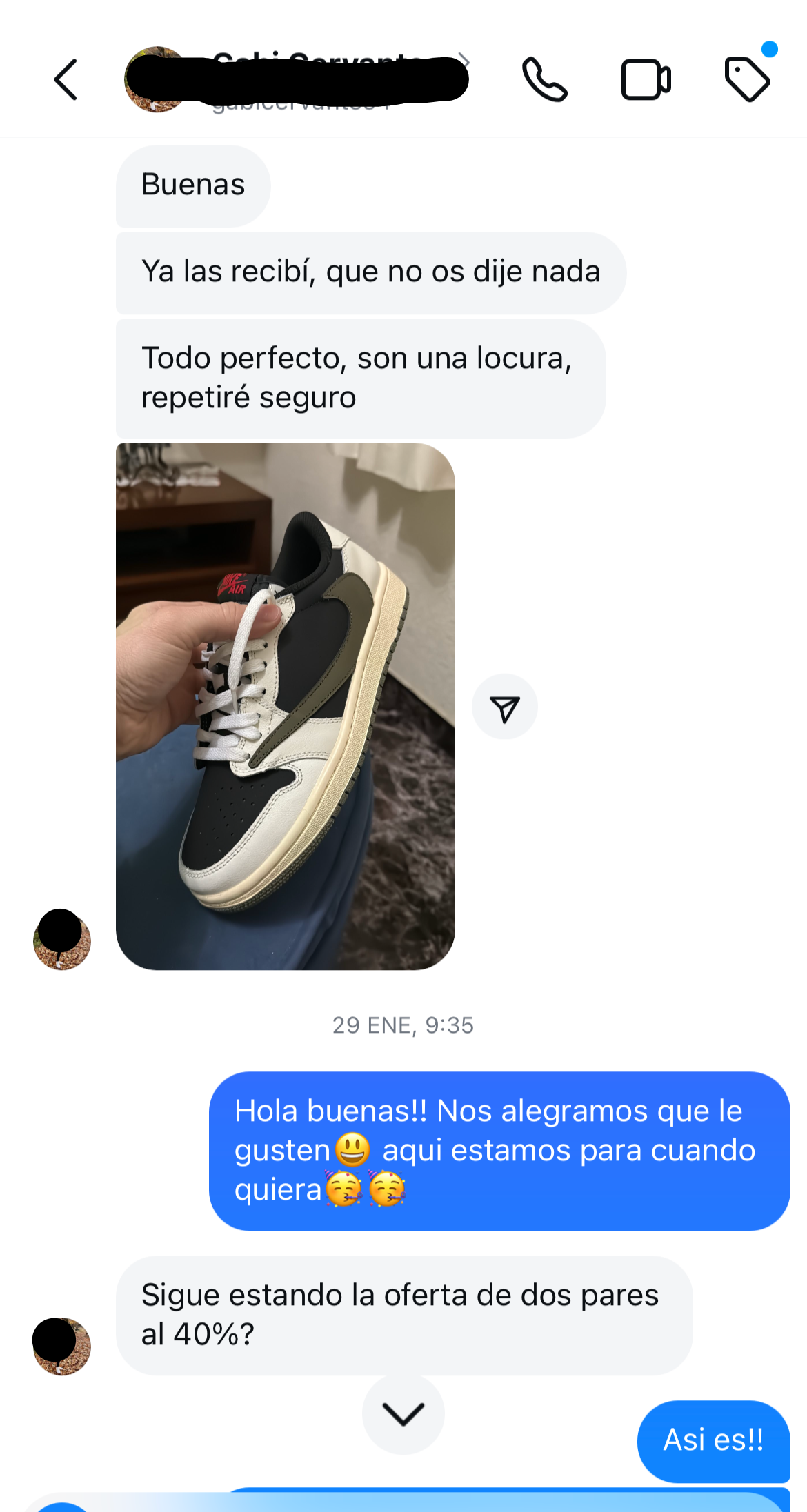Open the received sneaker photo
Viewport: 807px width, 1512px height.
coord(286,706)
